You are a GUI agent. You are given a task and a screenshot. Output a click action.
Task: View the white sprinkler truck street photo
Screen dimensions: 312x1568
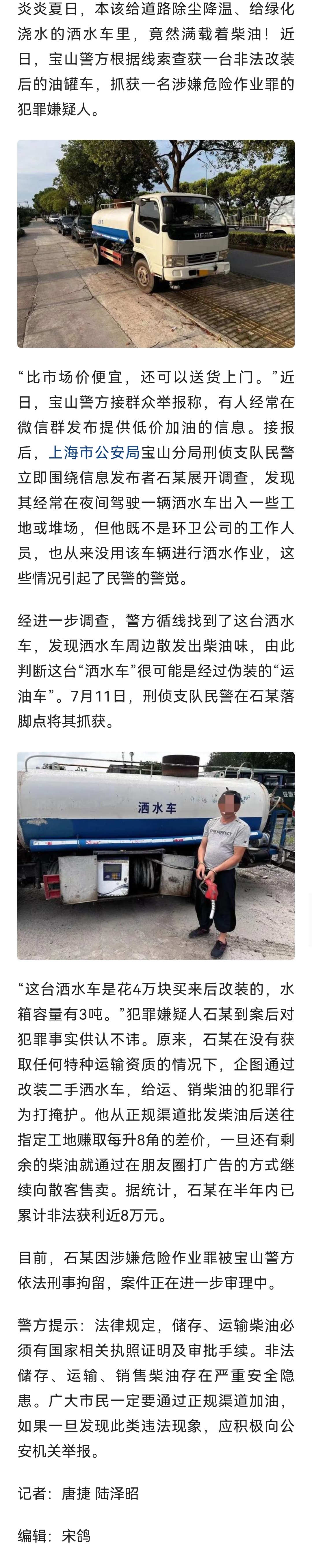pyautogui.click(x=156, y=244)
